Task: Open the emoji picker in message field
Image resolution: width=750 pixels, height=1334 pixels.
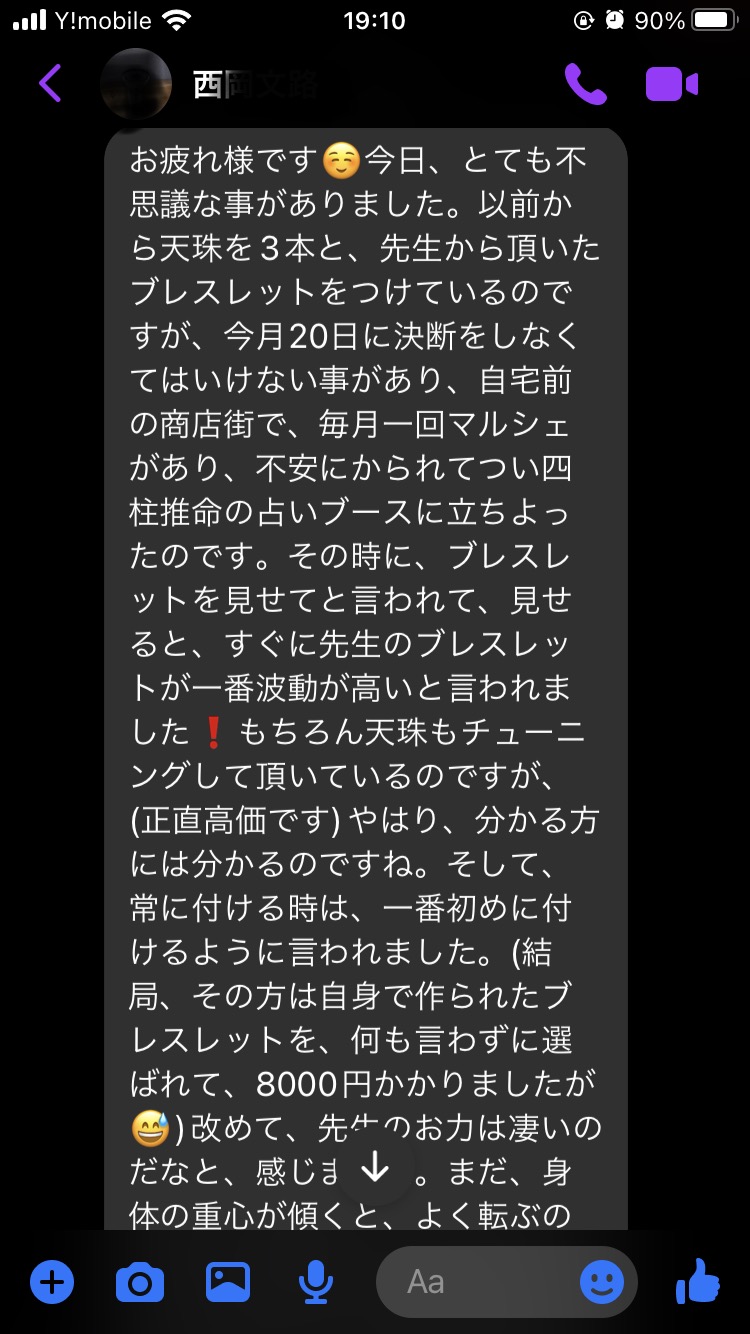Action: click(x=602, y=1281)
